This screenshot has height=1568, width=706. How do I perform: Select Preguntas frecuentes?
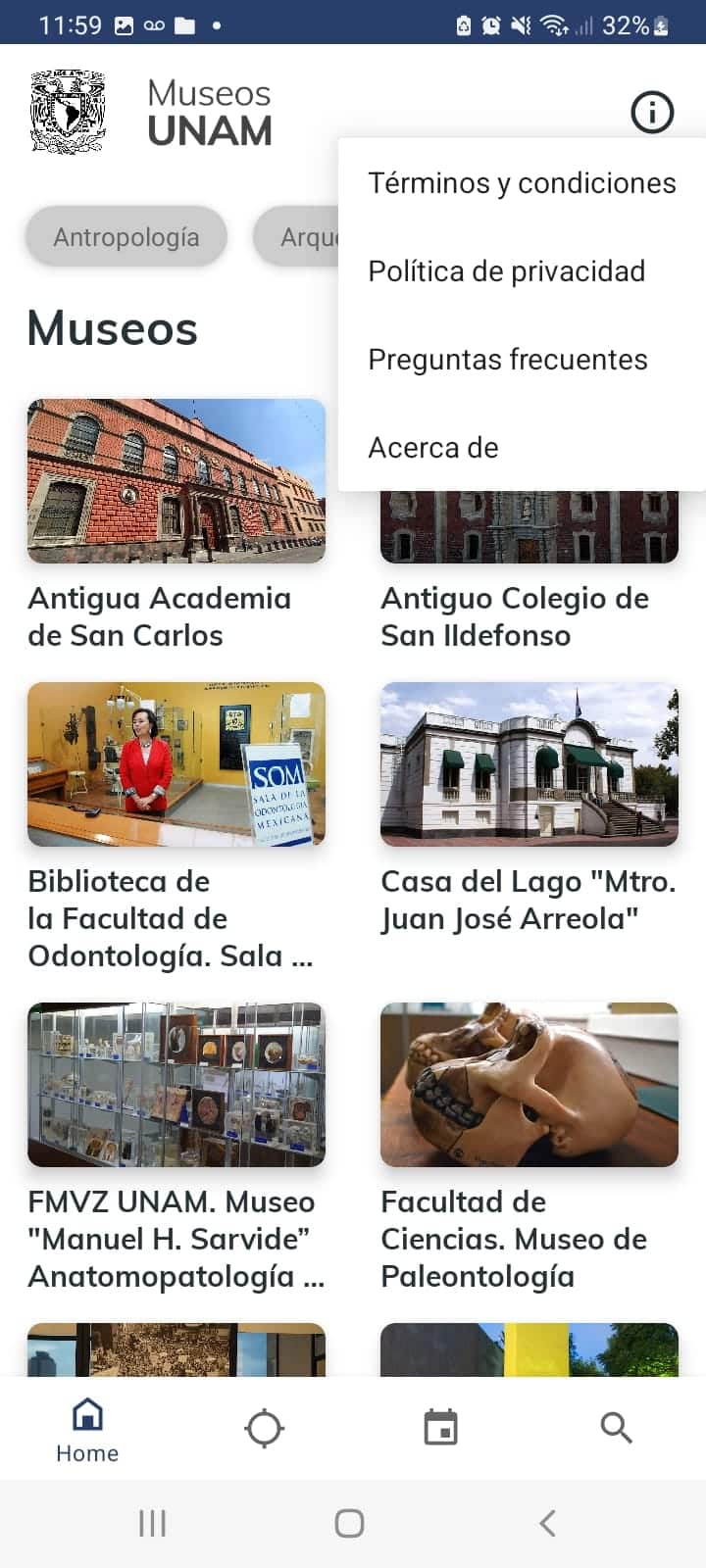click(x=507, y=360)
